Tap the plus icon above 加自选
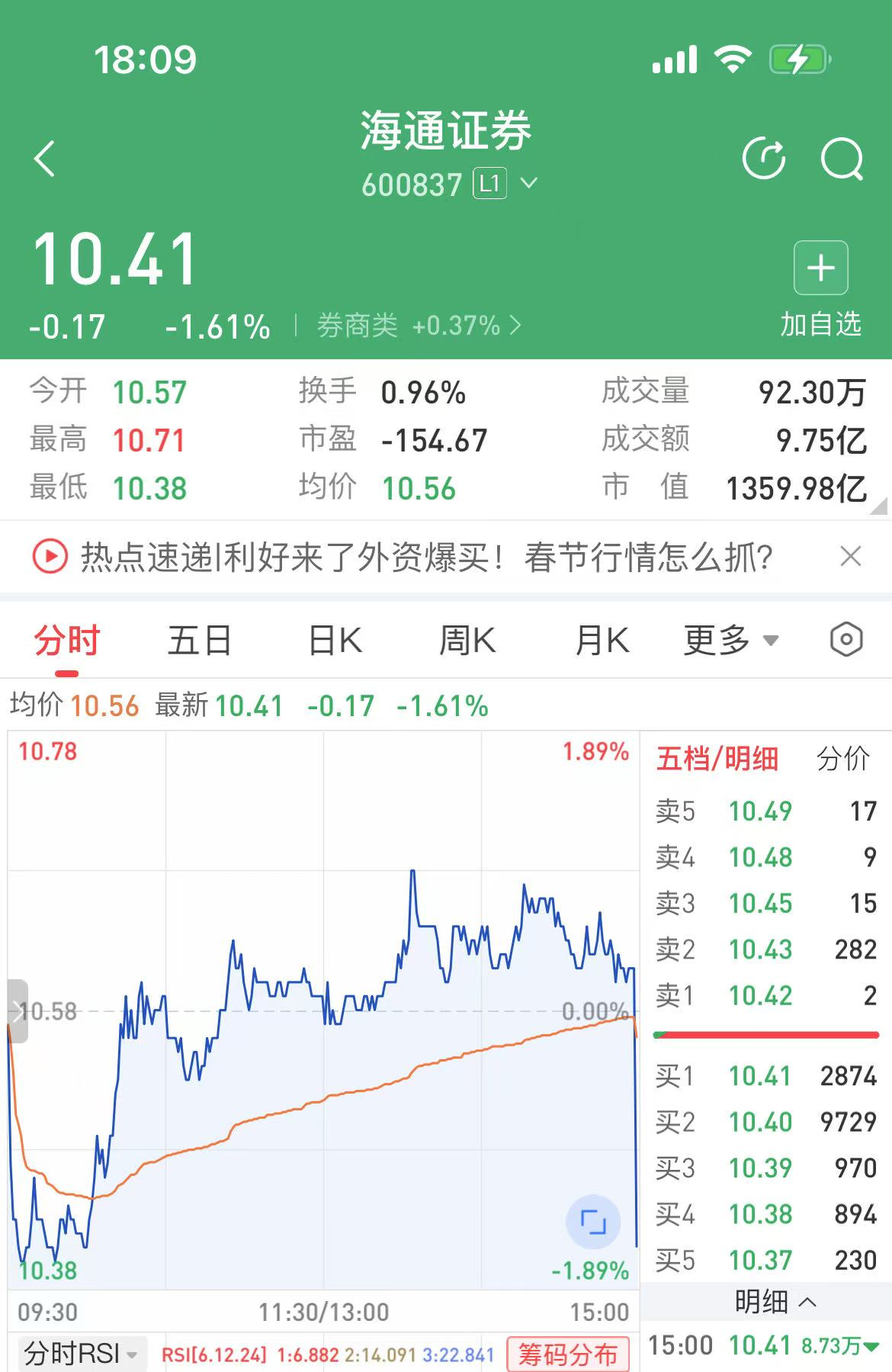This screenshot has height=1372, width=892. click(x=821, y=267)
